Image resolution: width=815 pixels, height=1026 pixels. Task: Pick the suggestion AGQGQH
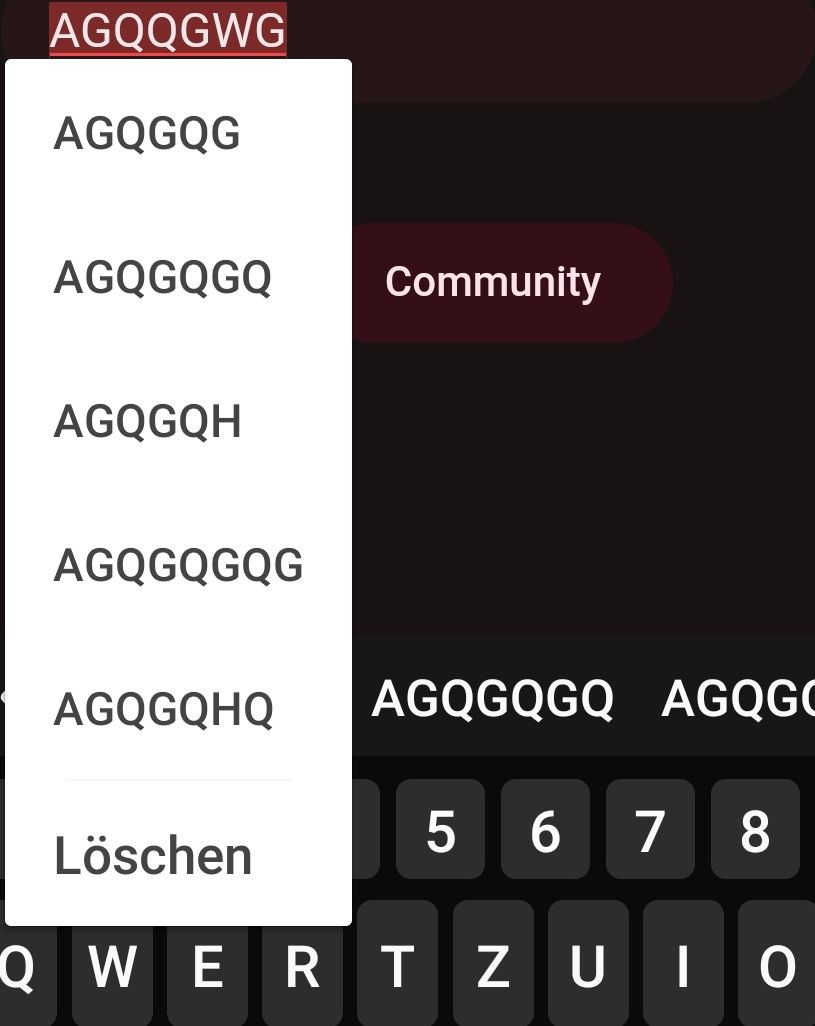point(148,421)
